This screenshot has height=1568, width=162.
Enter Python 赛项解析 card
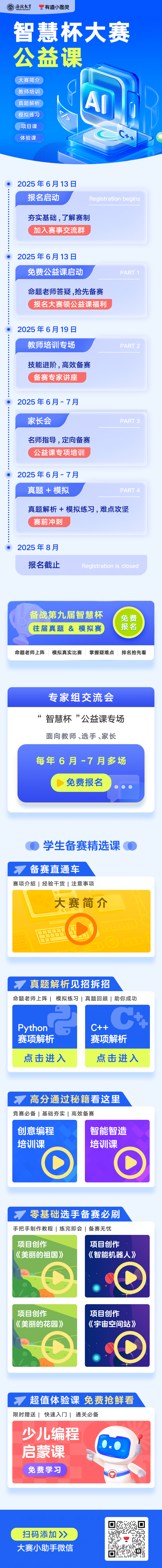pos(44,1058)
